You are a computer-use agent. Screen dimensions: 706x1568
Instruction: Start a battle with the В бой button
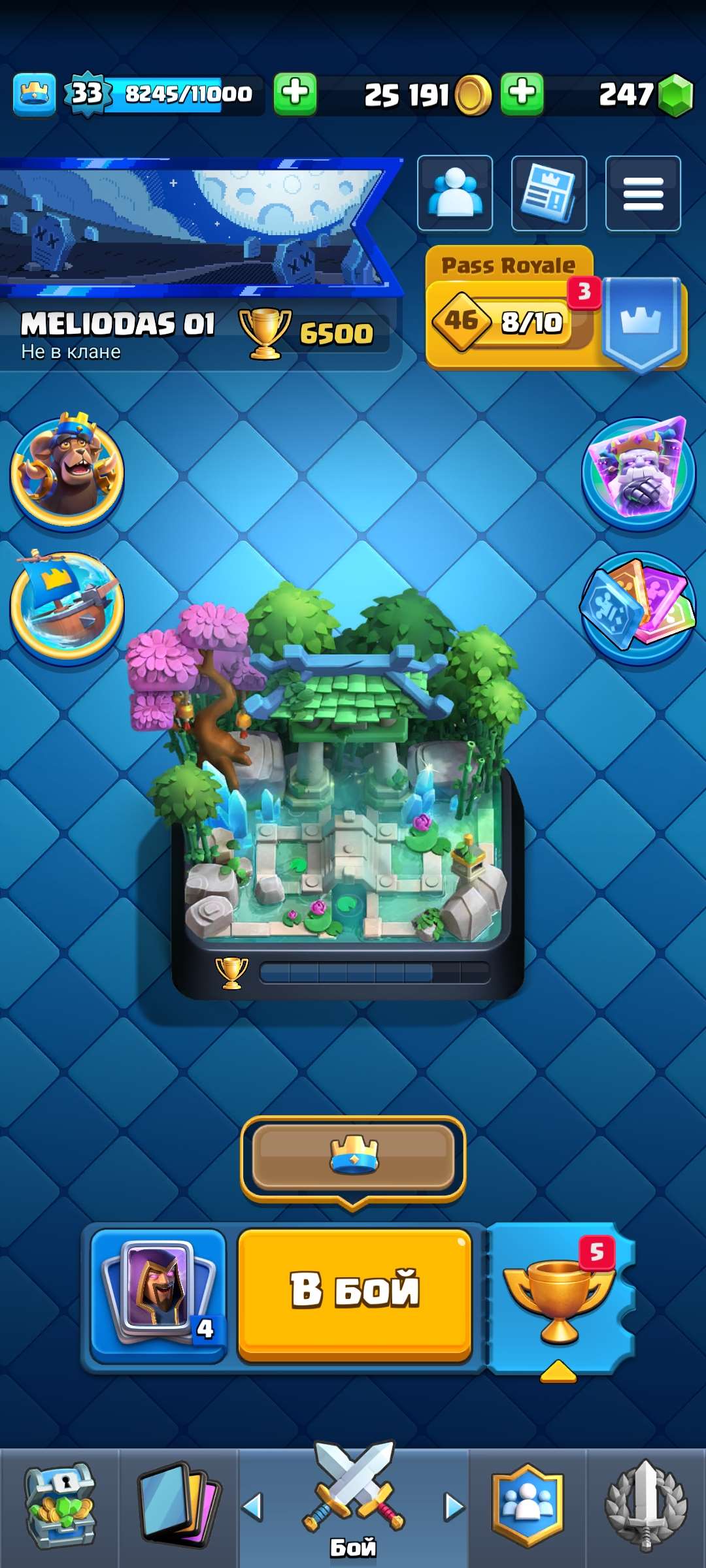pos(354,1294)
